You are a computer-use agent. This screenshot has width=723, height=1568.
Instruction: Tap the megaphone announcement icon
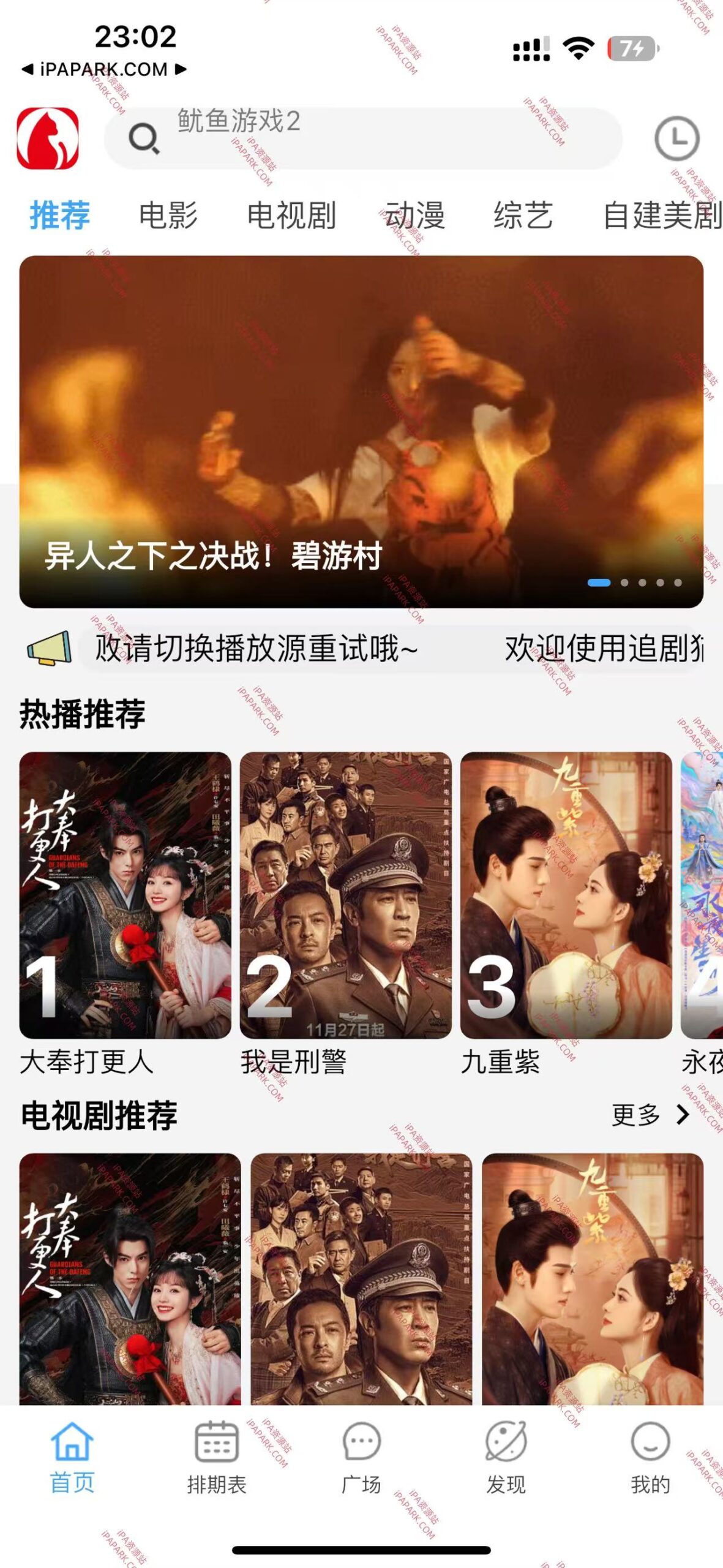tap(48, 646)
